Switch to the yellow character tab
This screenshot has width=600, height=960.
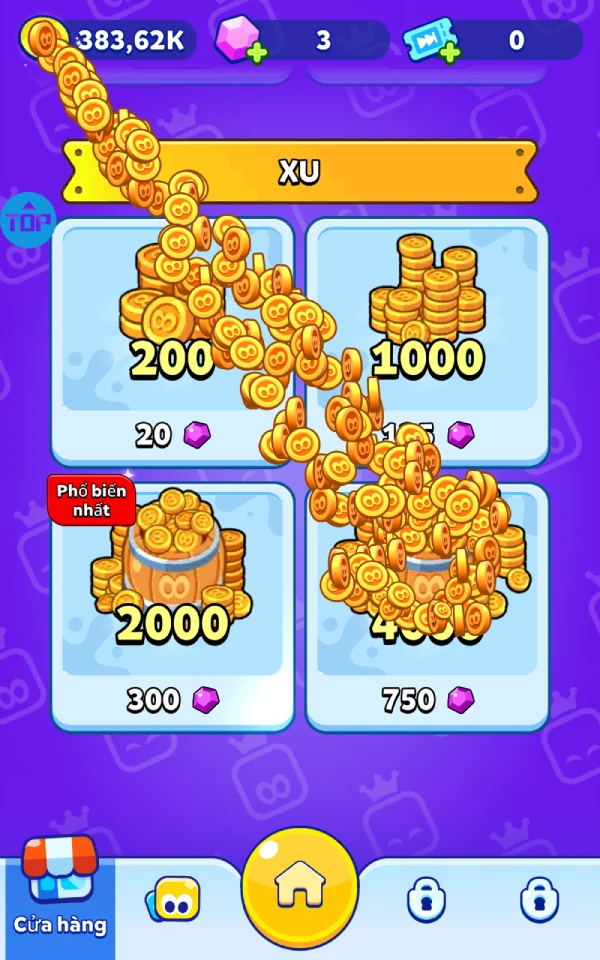[174, 899]
